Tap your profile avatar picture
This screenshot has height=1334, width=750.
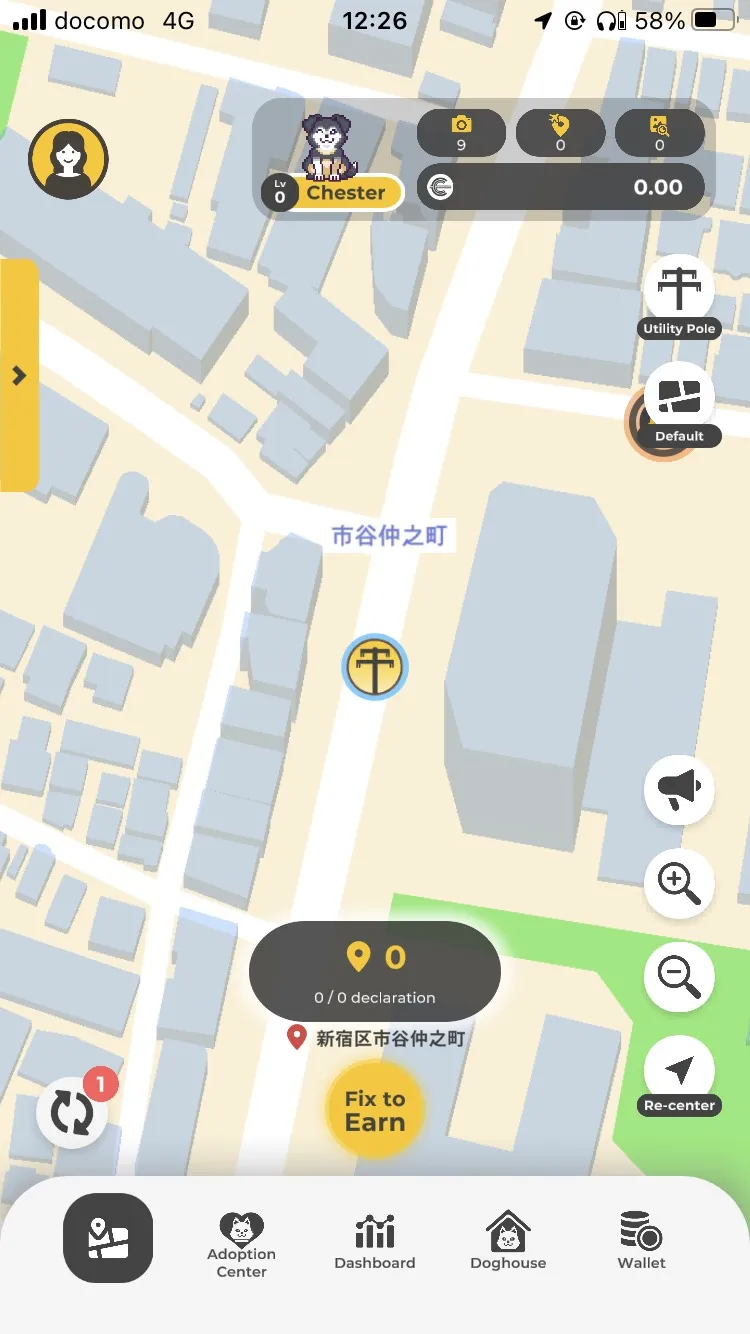coord(68,159)
